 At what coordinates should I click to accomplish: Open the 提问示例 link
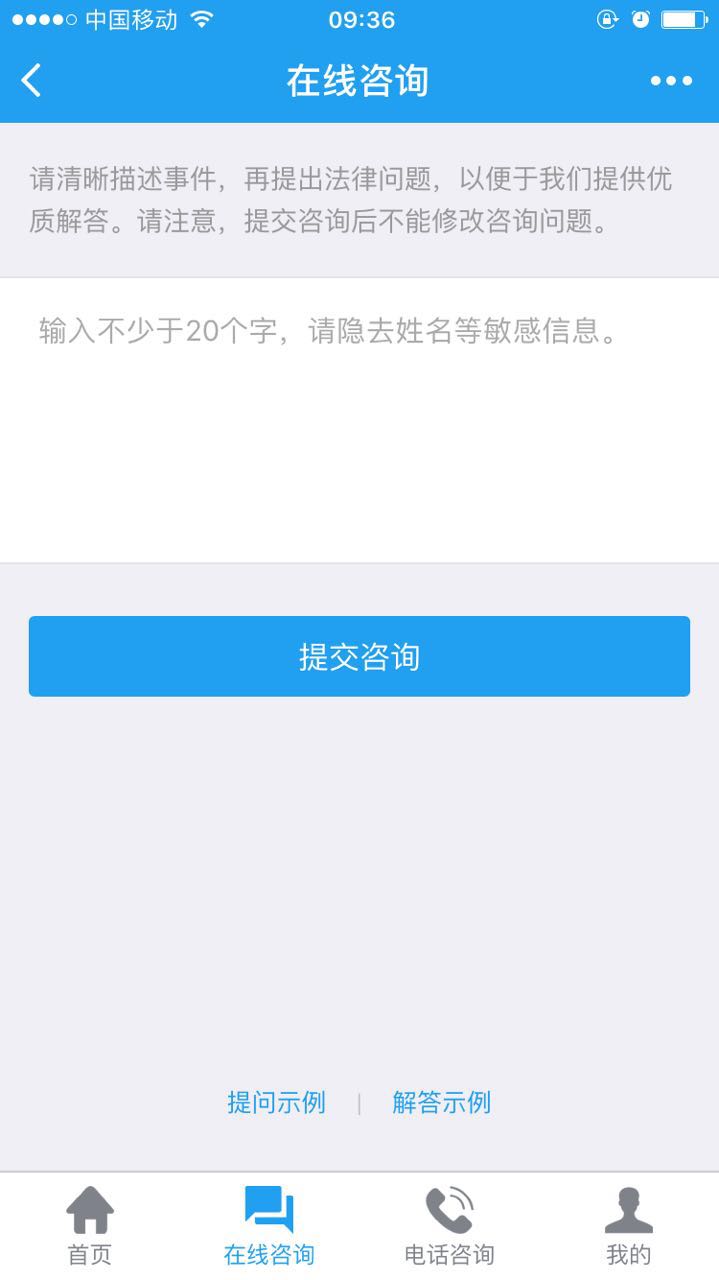coord(276,1103)
